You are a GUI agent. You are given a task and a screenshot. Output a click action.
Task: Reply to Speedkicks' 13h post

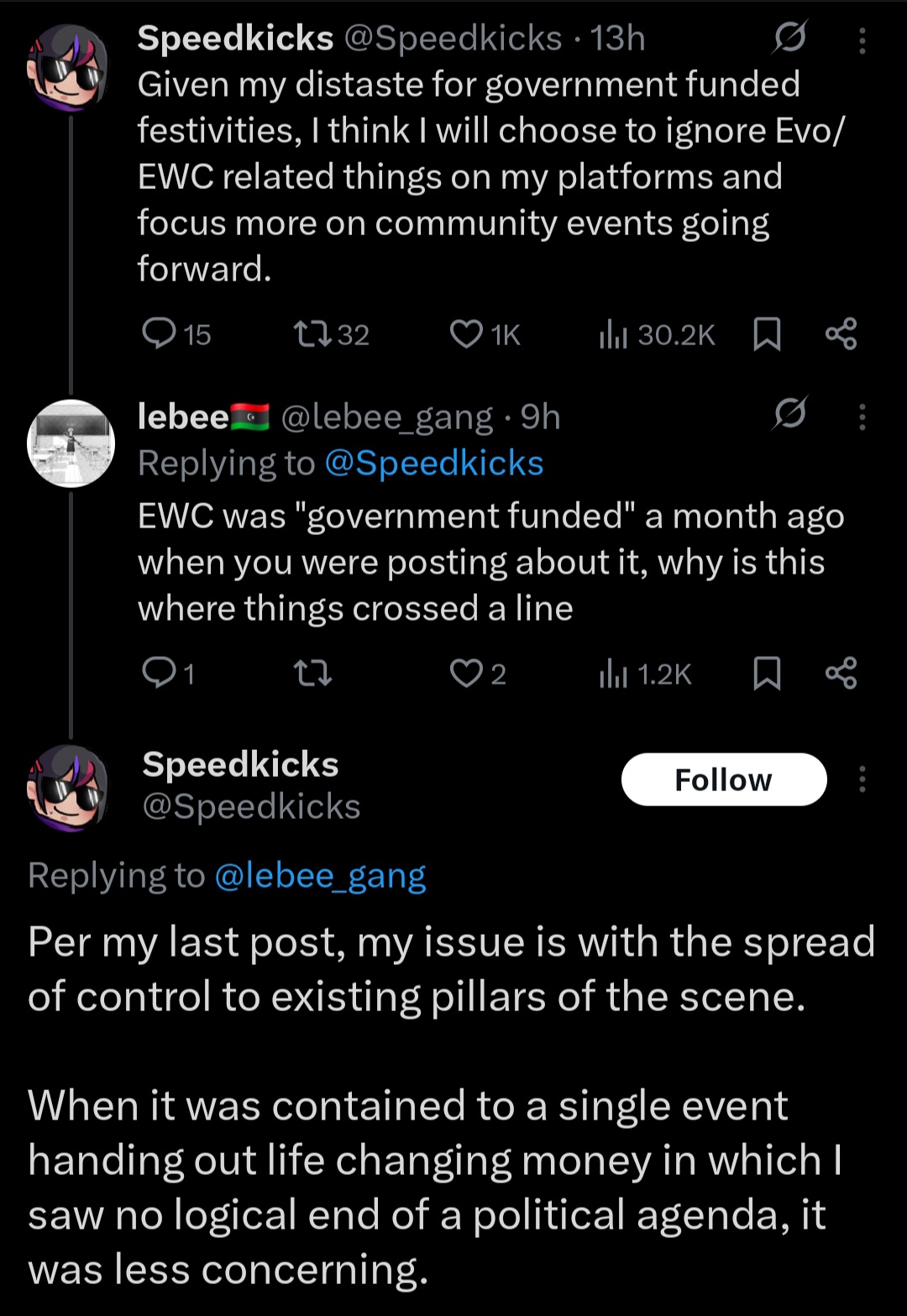pyautogui.click(x=158, y=334)
